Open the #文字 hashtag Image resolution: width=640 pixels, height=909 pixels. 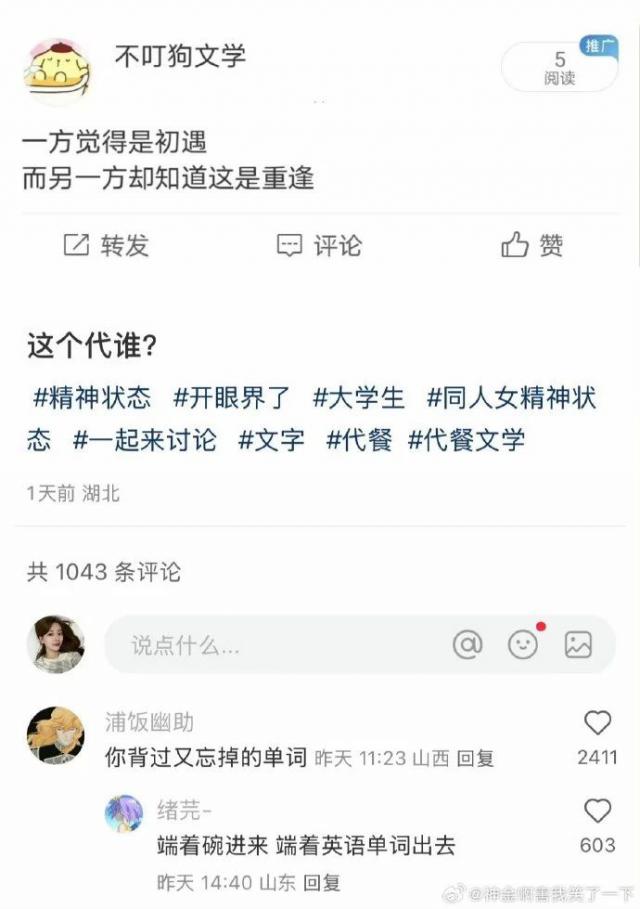pos(271,439)
